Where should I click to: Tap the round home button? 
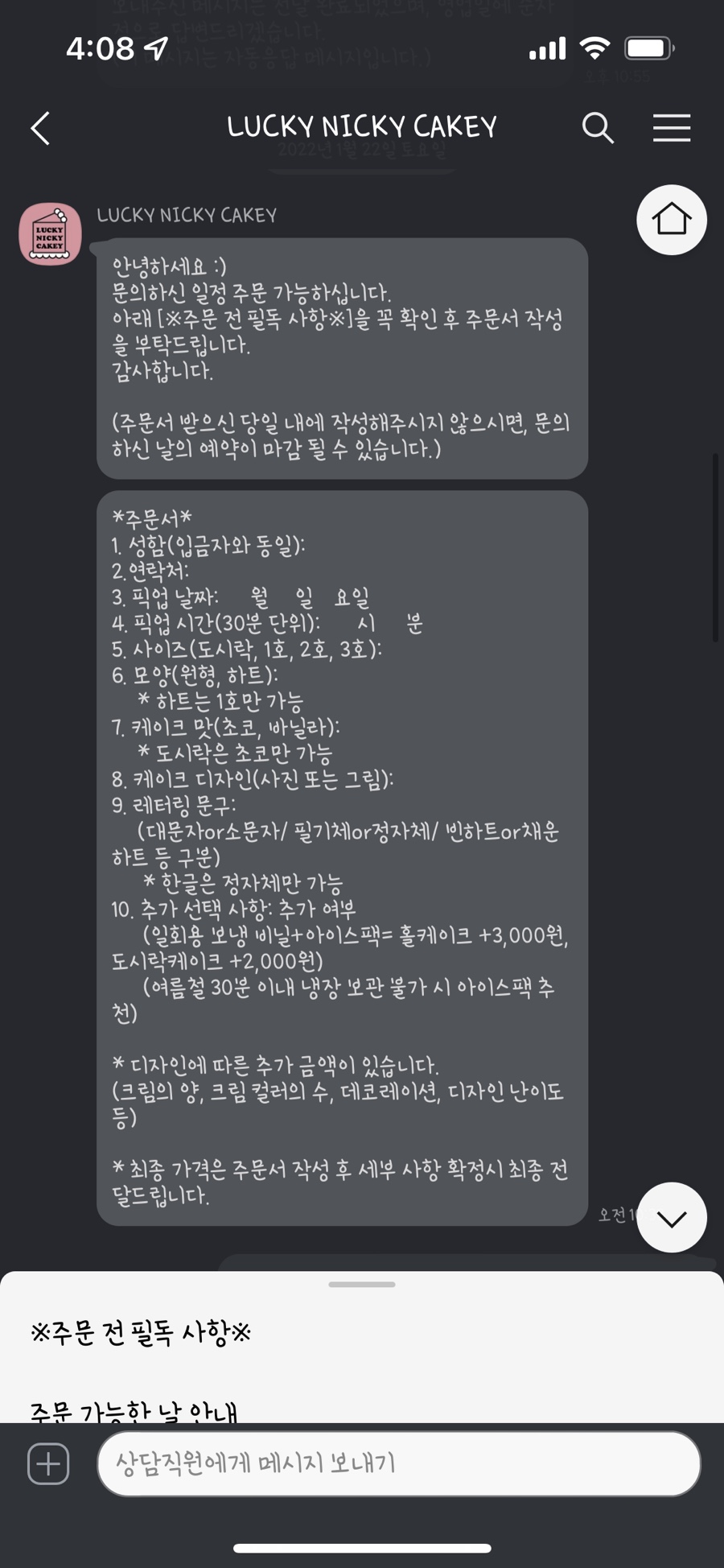tap(671, 220)
